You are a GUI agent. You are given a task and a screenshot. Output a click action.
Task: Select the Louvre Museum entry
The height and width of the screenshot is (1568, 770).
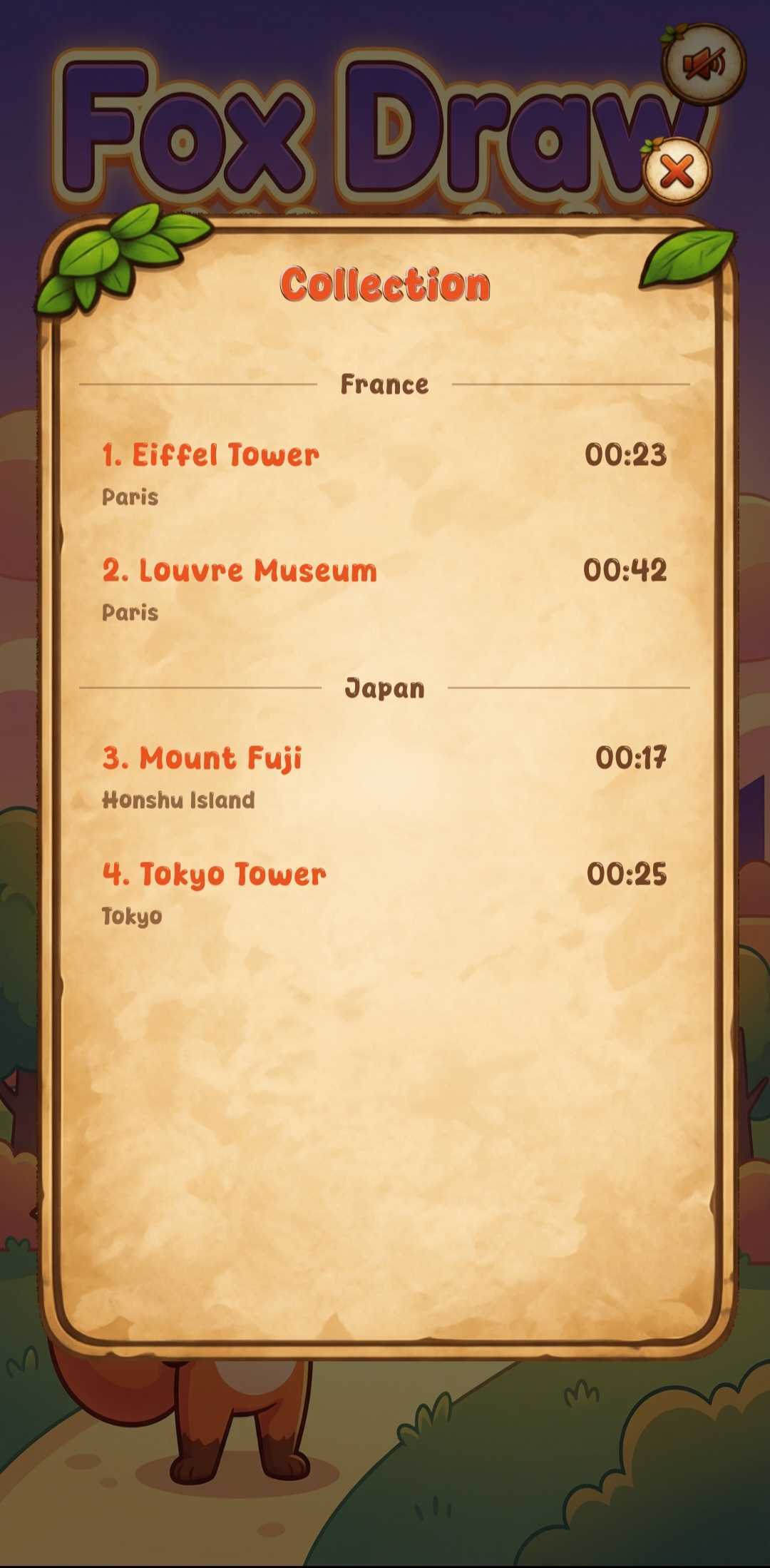point(384,589)
